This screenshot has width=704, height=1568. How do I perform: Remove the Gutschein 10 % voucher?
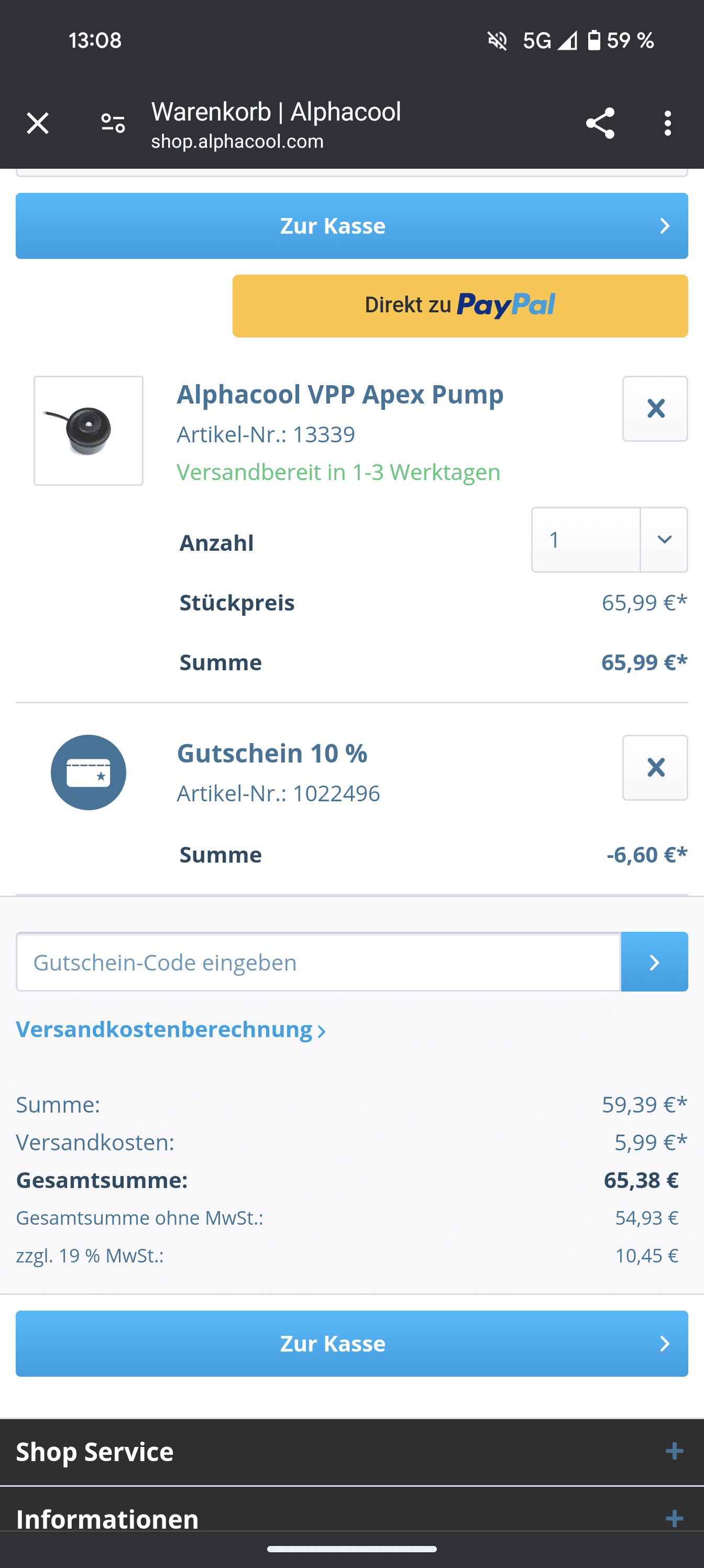click(655, 768)
